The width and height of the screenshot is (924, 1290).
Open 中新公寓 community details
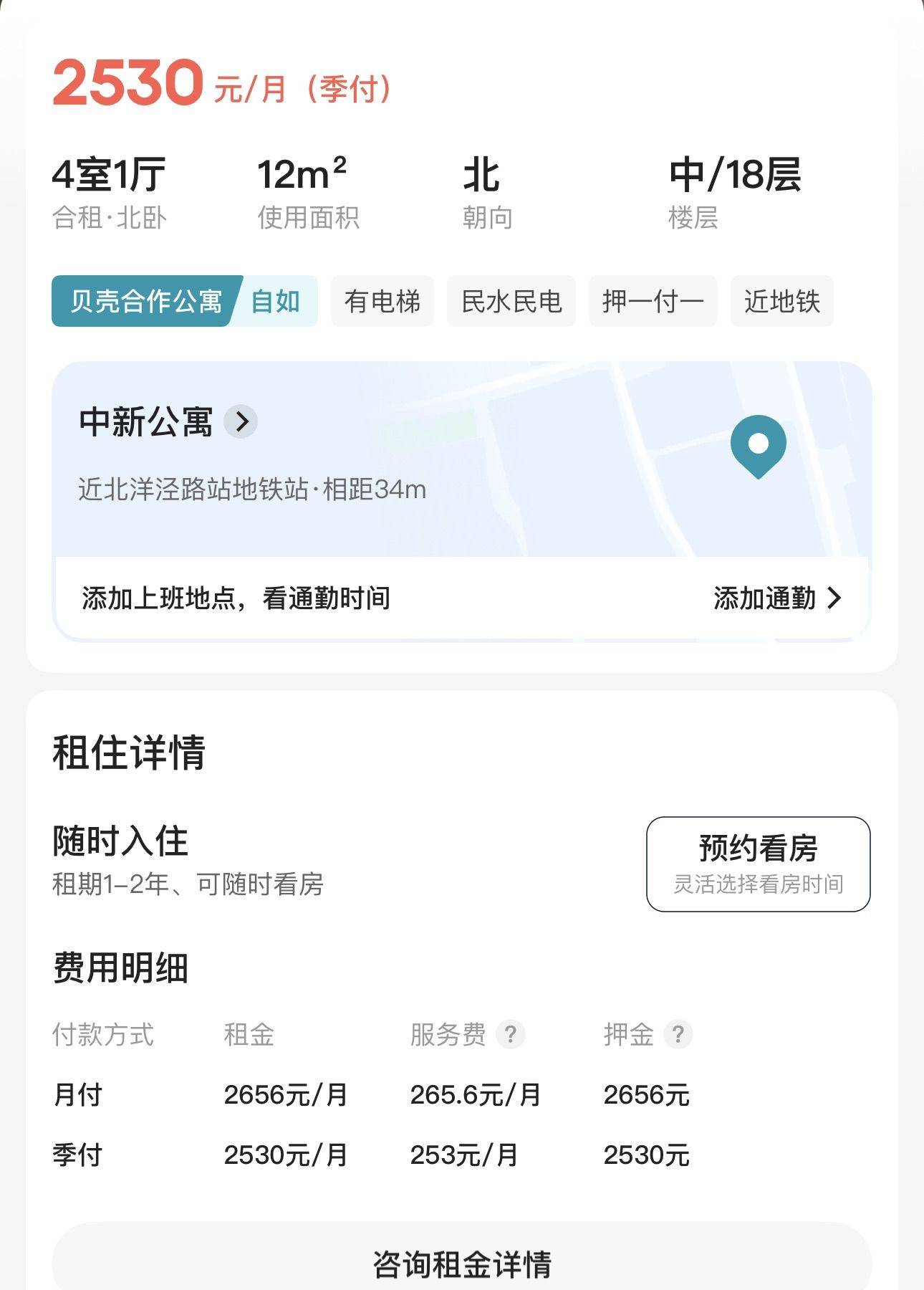coord(168,421)
